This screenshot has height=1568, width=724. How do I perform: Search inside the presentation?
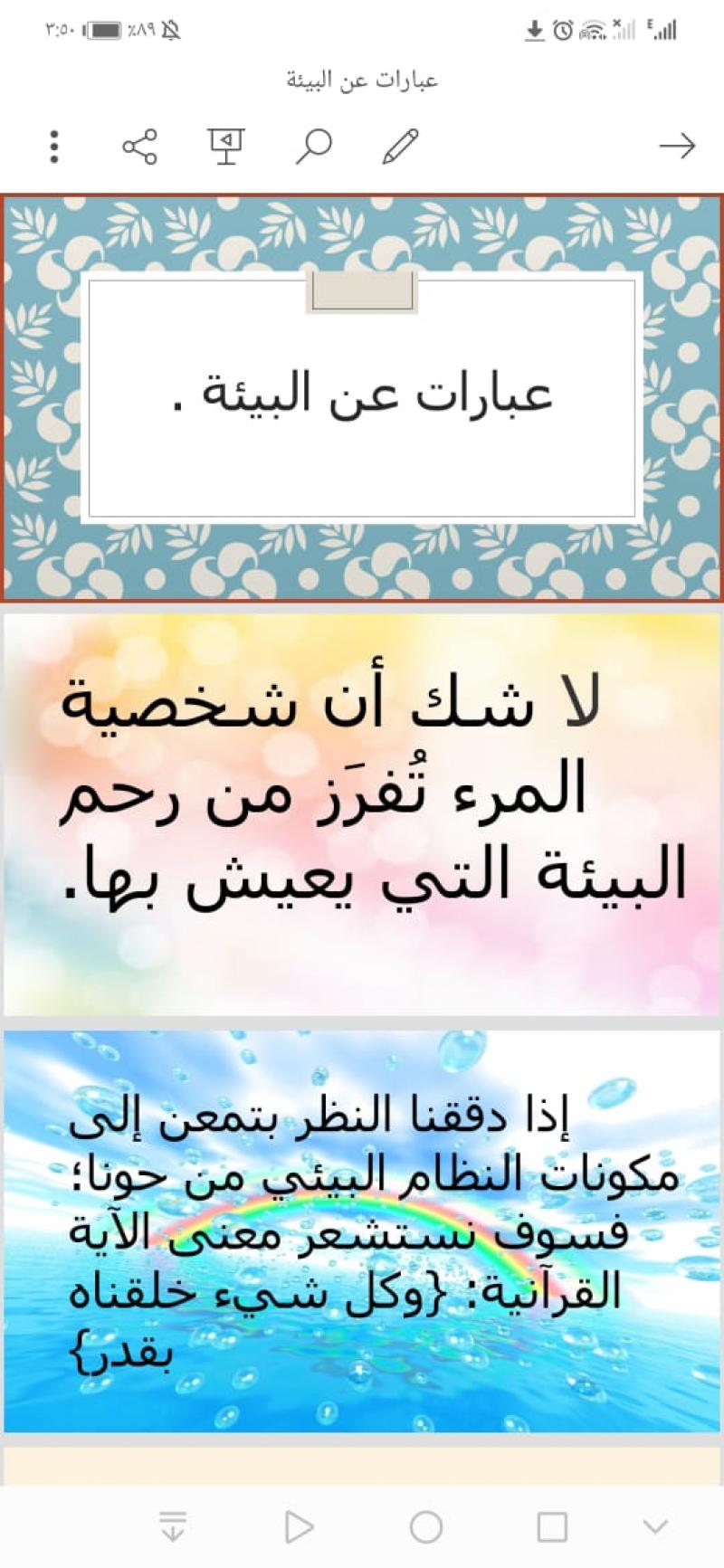[313, 146]
